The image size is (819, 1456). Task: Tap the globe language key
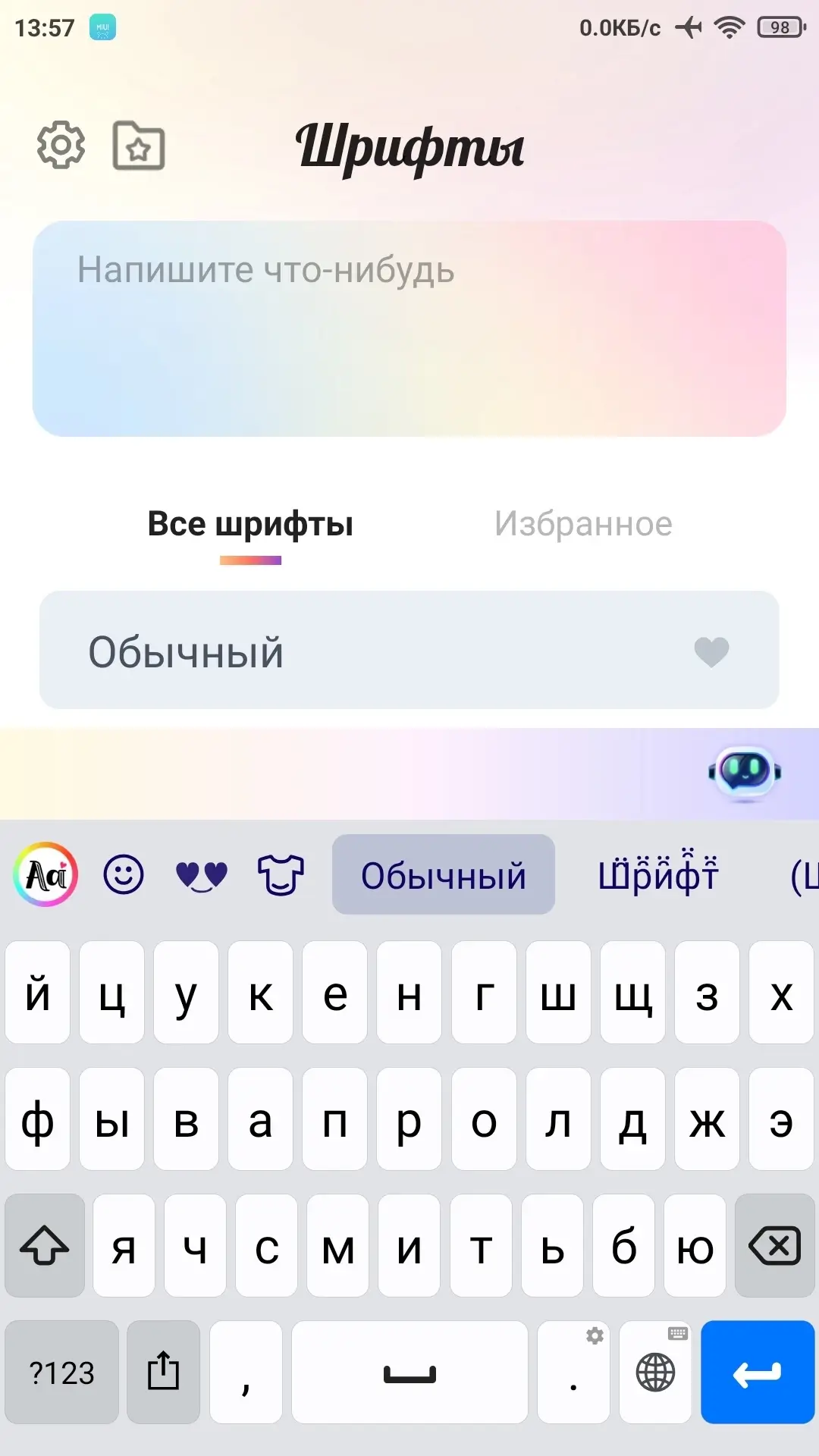pos(655,1373)
